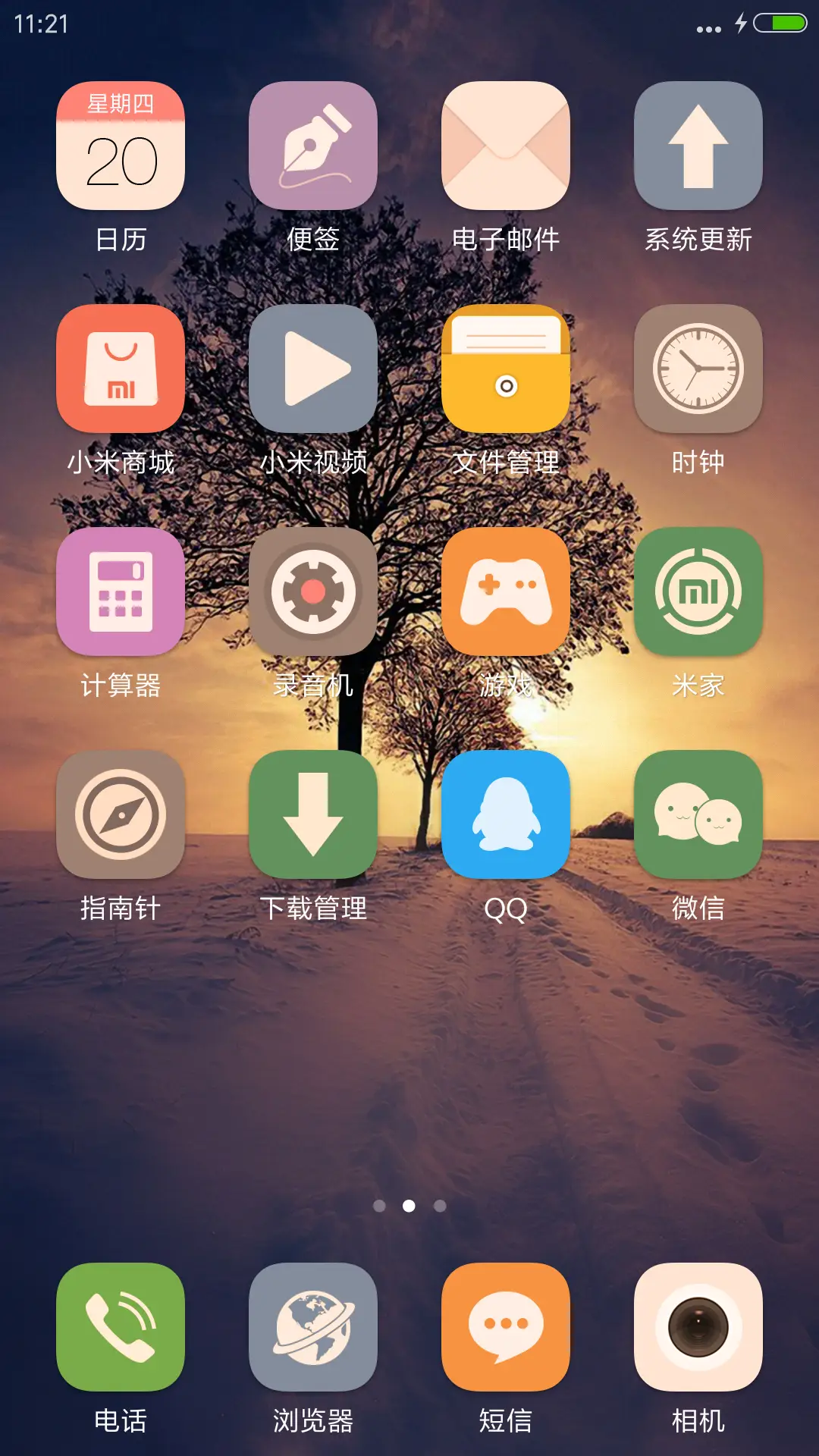
Task: Open the Clock app
Action: coord(698,369)
